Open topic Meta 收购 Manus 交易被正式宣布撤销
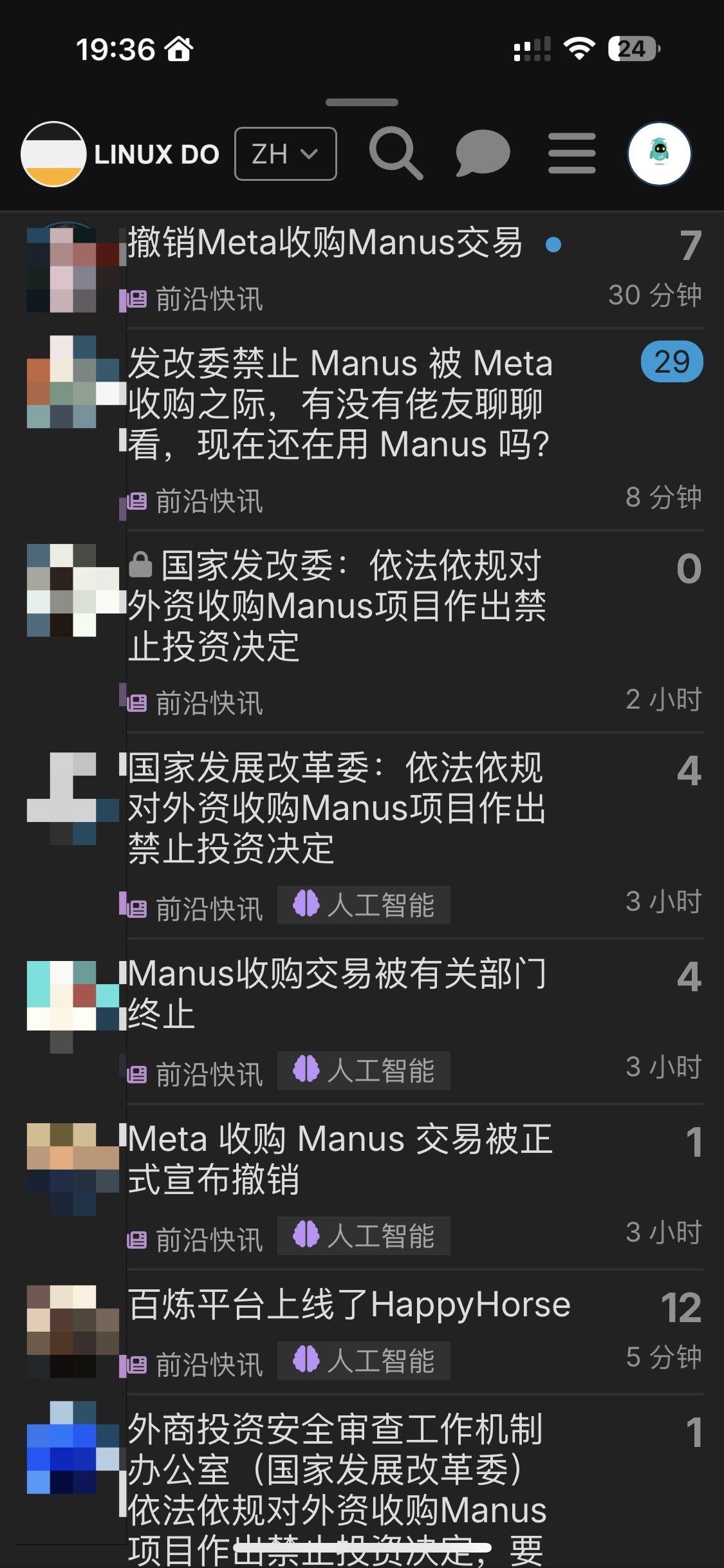This screenshot has width=724, height=1568. (x=340, y=1159)
